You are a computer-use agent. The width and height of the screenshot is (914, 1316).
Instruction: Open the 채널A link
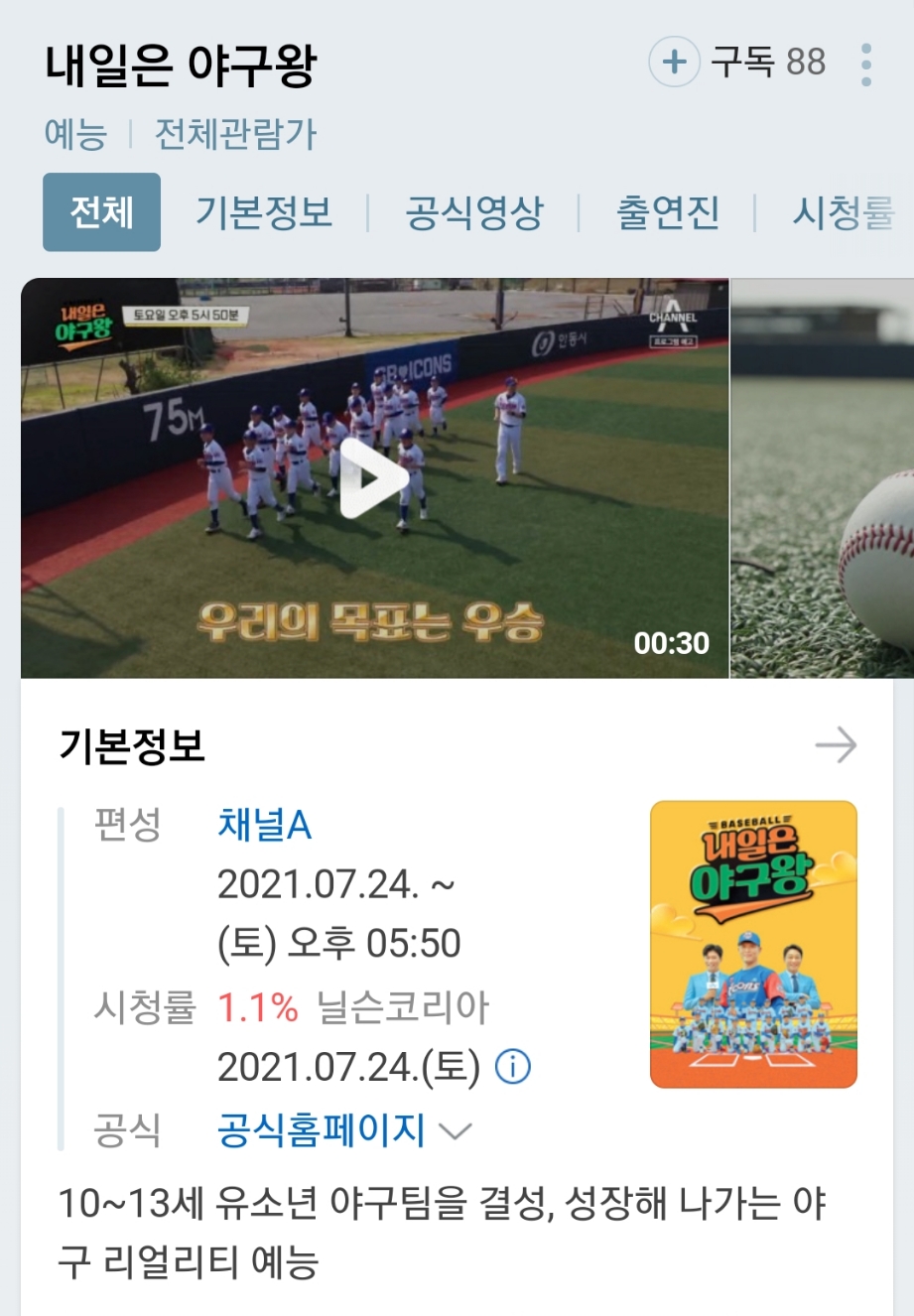pyautogui.click(x=264, y=825)
